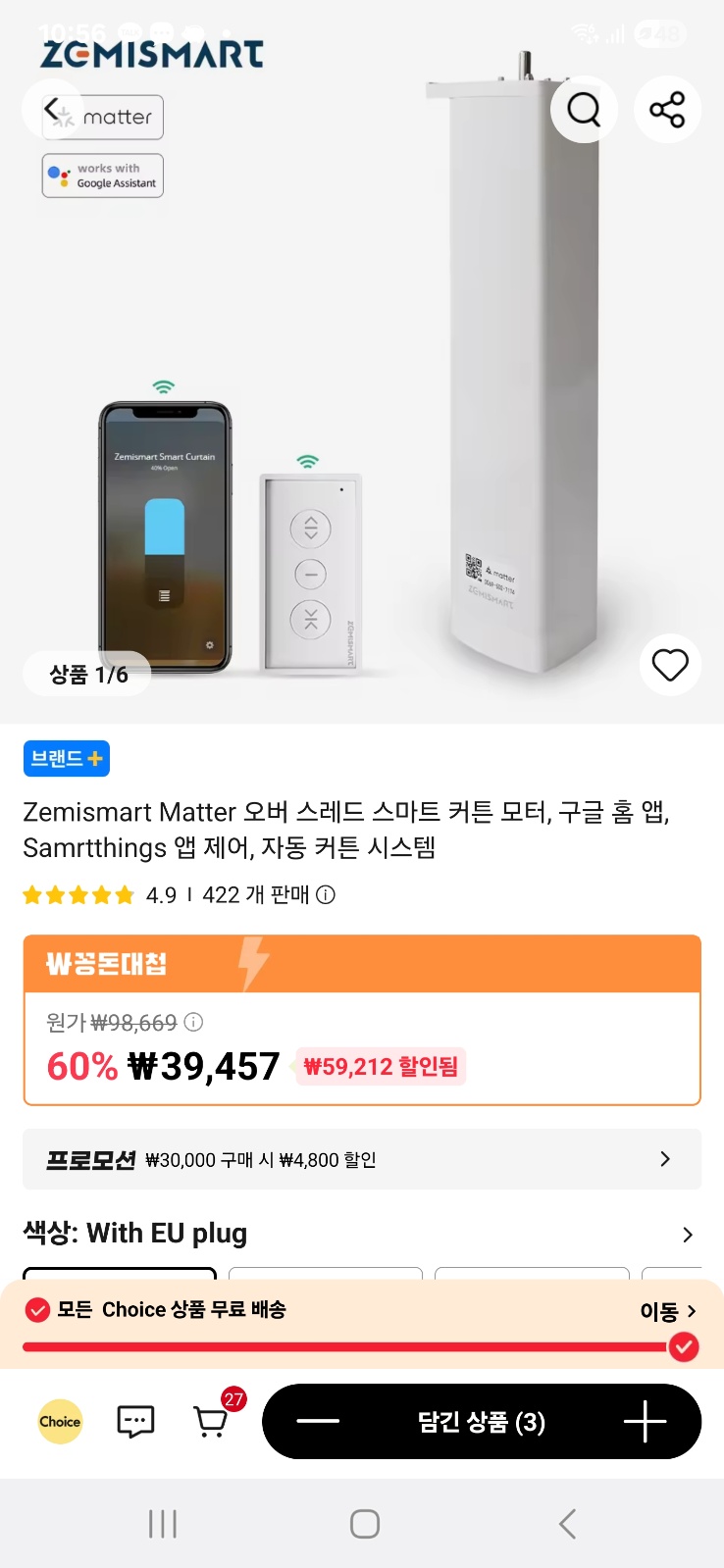The image size is (724, 1568).
Task: Open the product search magnifier
Action: 584,110
